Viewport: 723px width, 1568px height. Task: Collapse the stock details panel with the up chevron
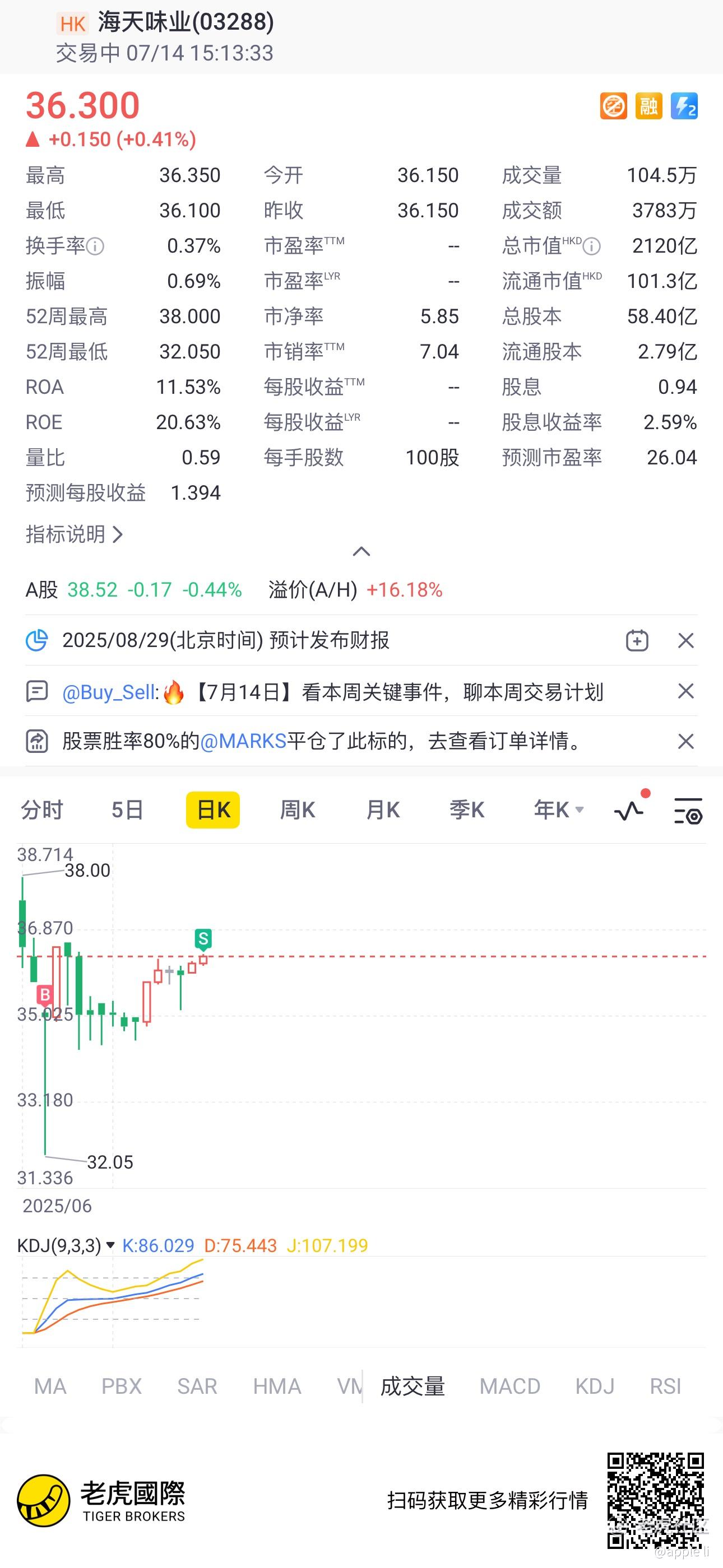pyautogui.click(x=362, y=551)
